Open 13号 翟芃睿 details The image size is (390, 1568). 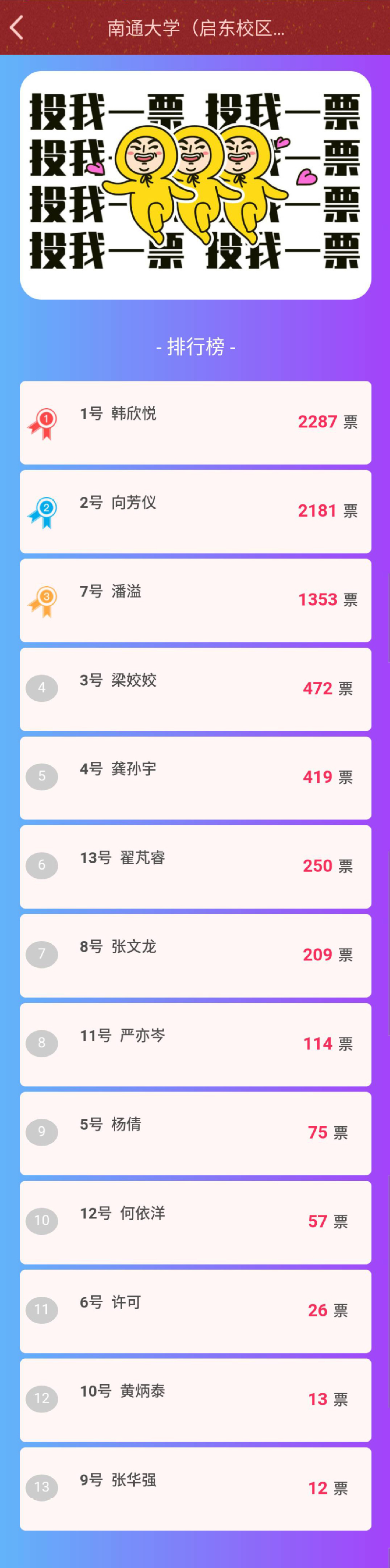(195, 867)
